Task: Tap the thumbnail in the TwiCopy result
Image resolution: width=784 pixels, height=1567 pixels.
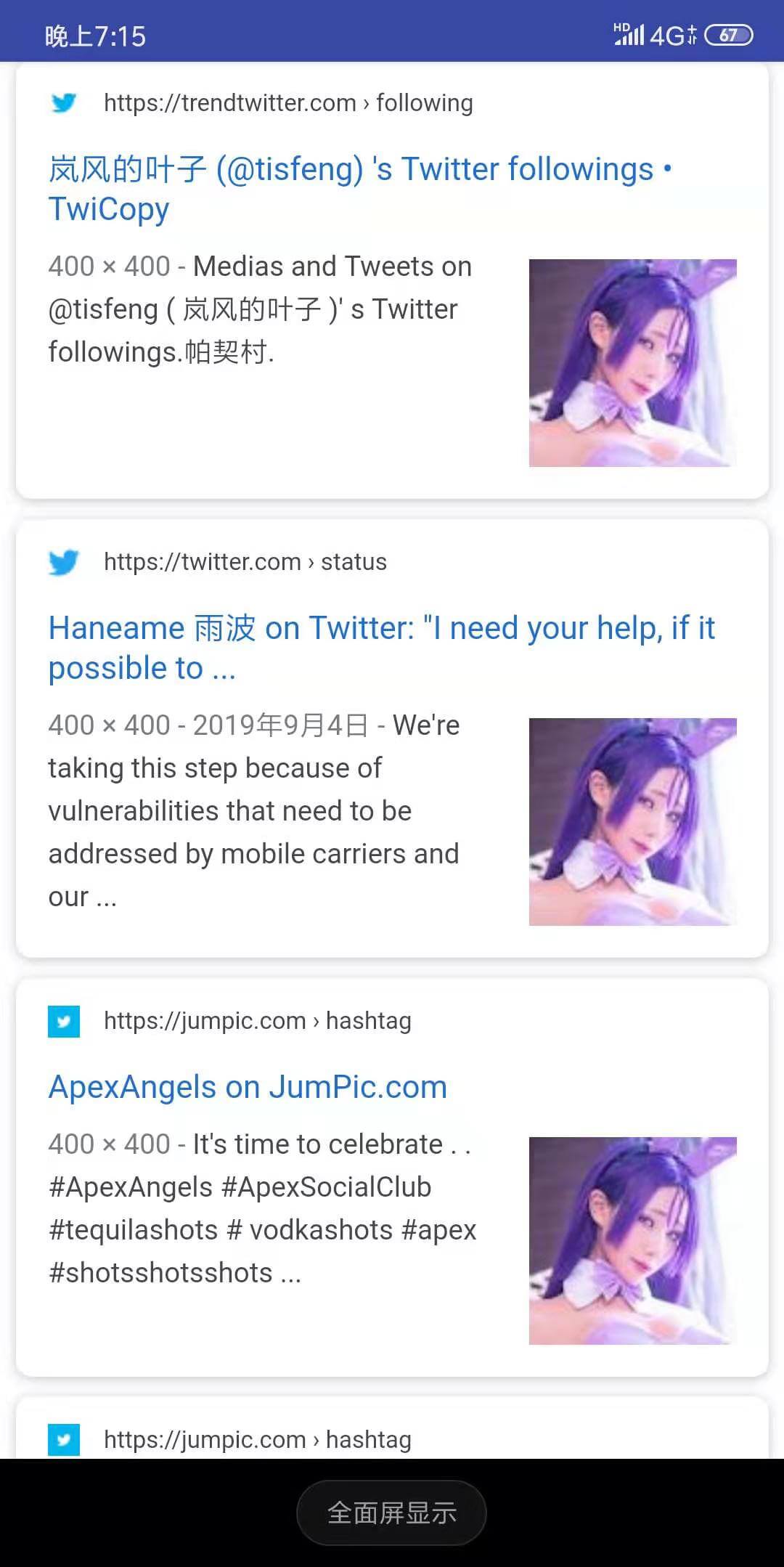Action: coord(632,362)
